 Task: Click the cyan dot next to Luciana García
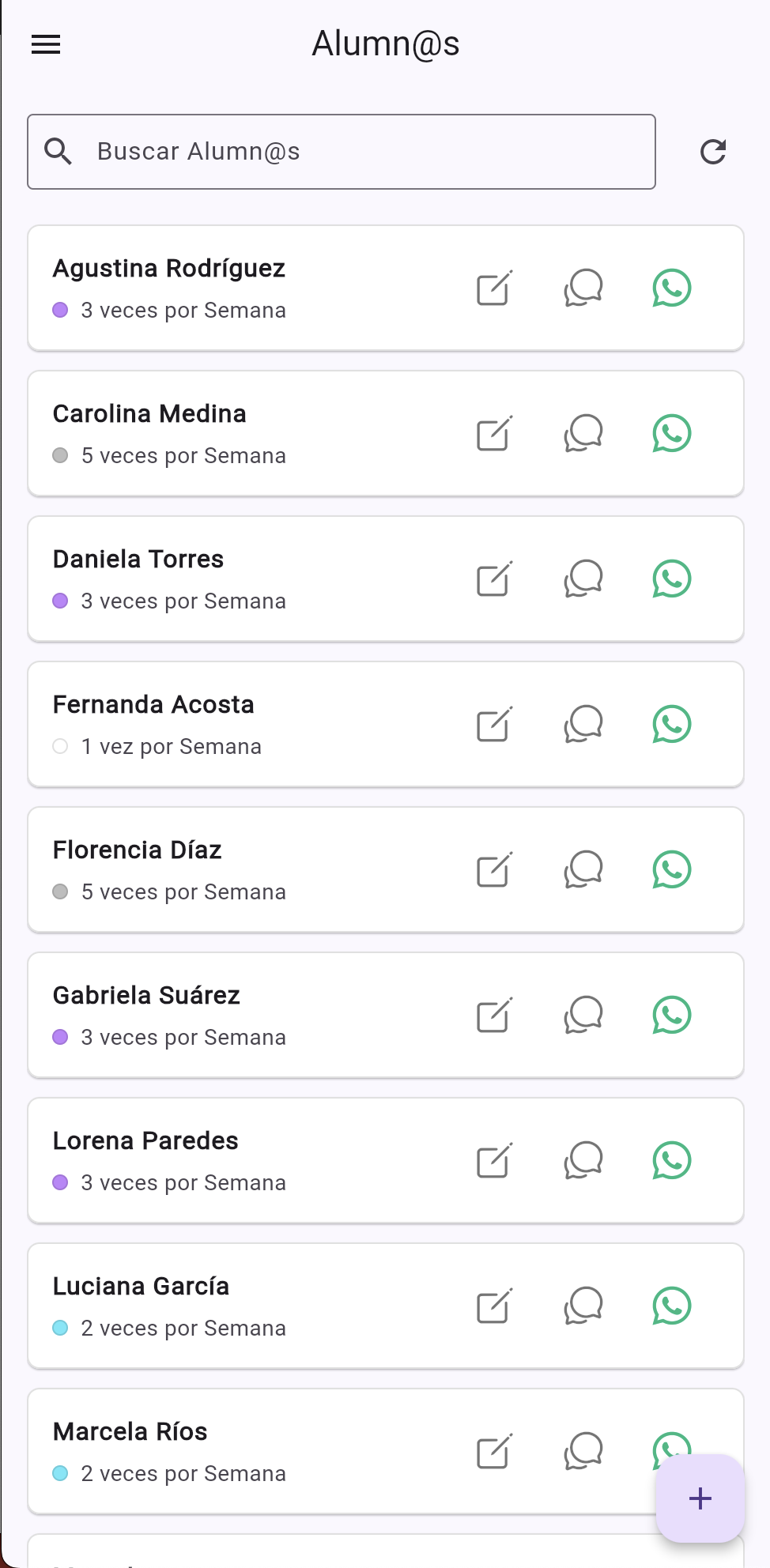coord(61,1328)
